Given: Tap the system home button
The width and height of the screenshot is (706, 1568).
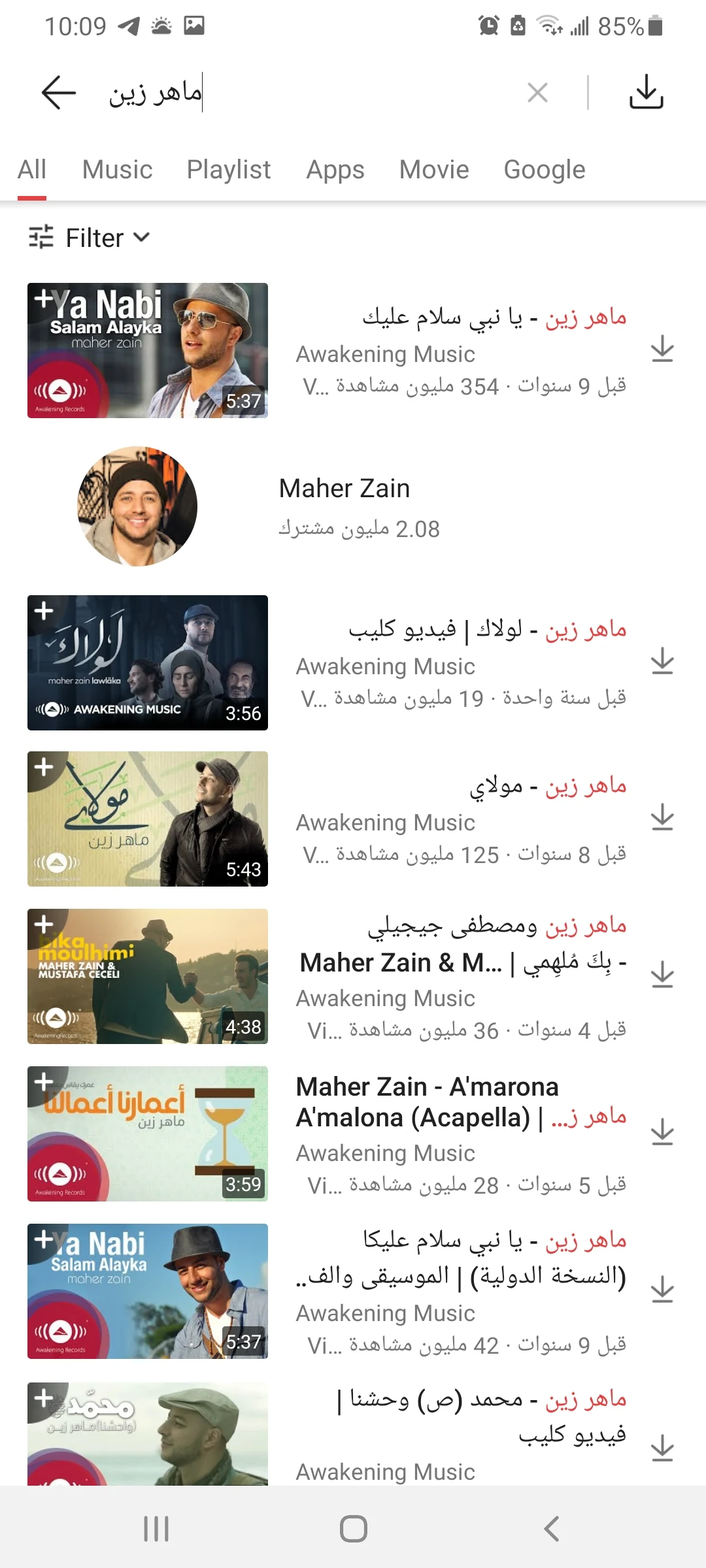Looking at the screenshot, I should (353, 1529).
